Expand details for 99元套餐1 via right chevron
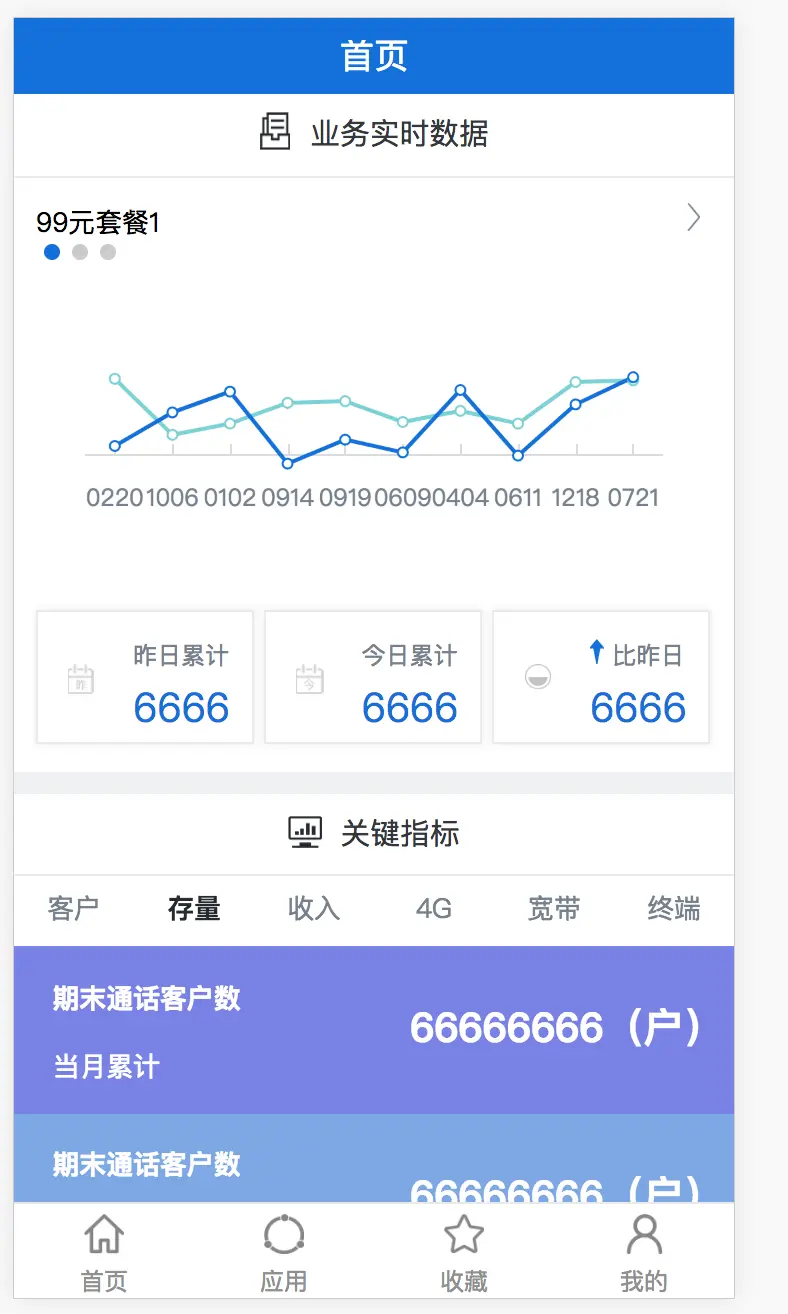Screen dimensions: 788x1314 click(x=693, y=218)
